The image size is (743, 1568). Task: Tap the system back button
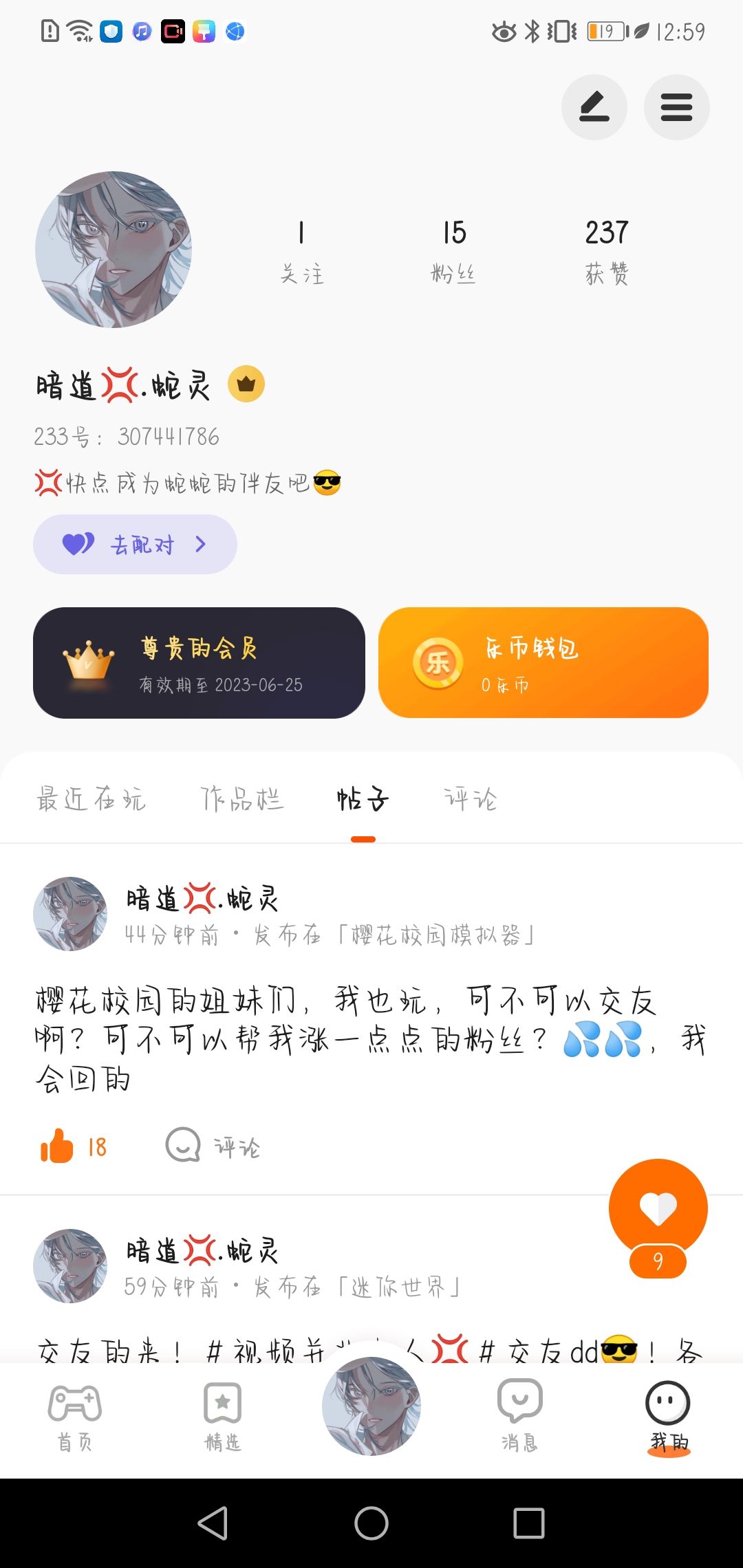pyautogui.click(x=213, y=1523)
